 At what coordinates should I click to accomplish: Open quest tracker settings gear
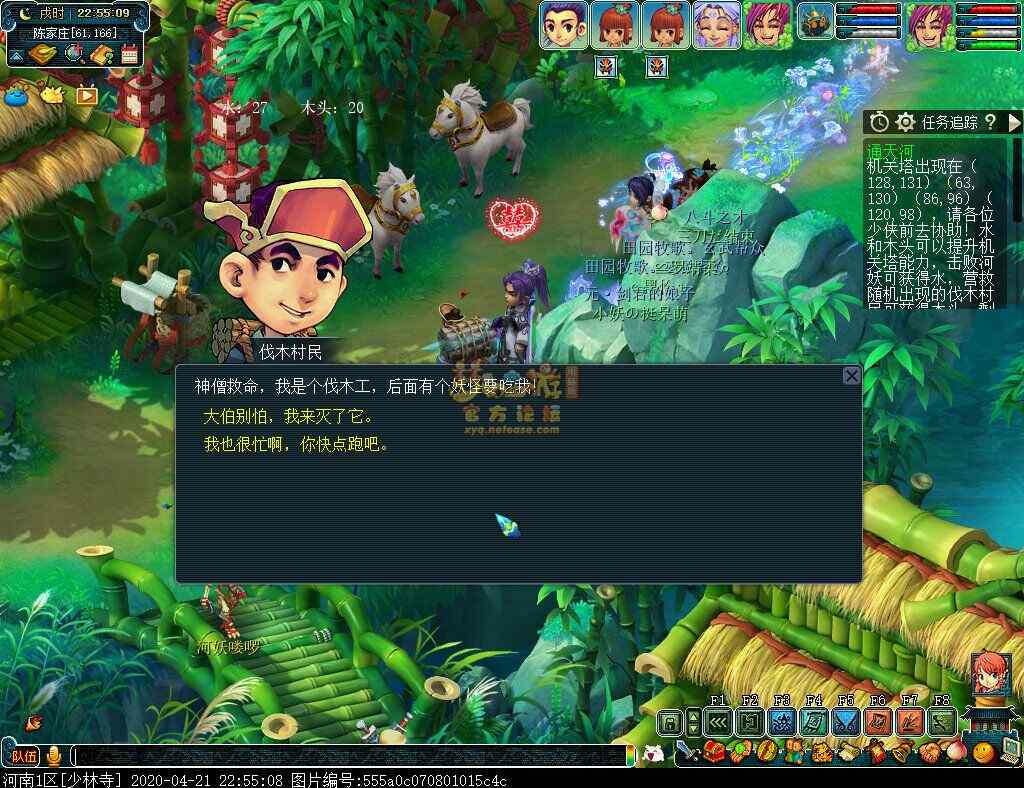[x=906, y=122]
